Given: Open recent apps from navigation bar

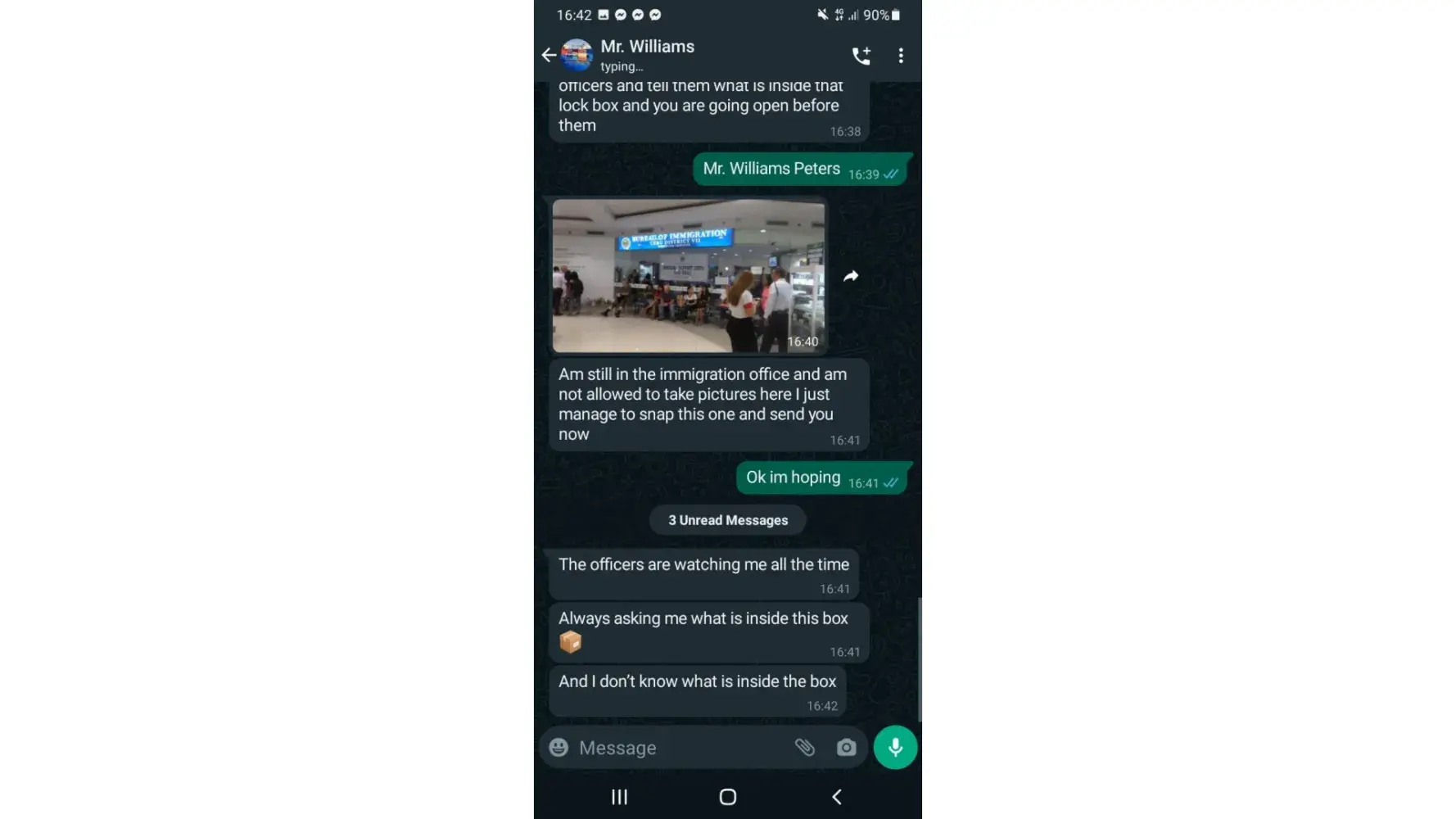Looking at the screenshot, I should pos(619,797).
